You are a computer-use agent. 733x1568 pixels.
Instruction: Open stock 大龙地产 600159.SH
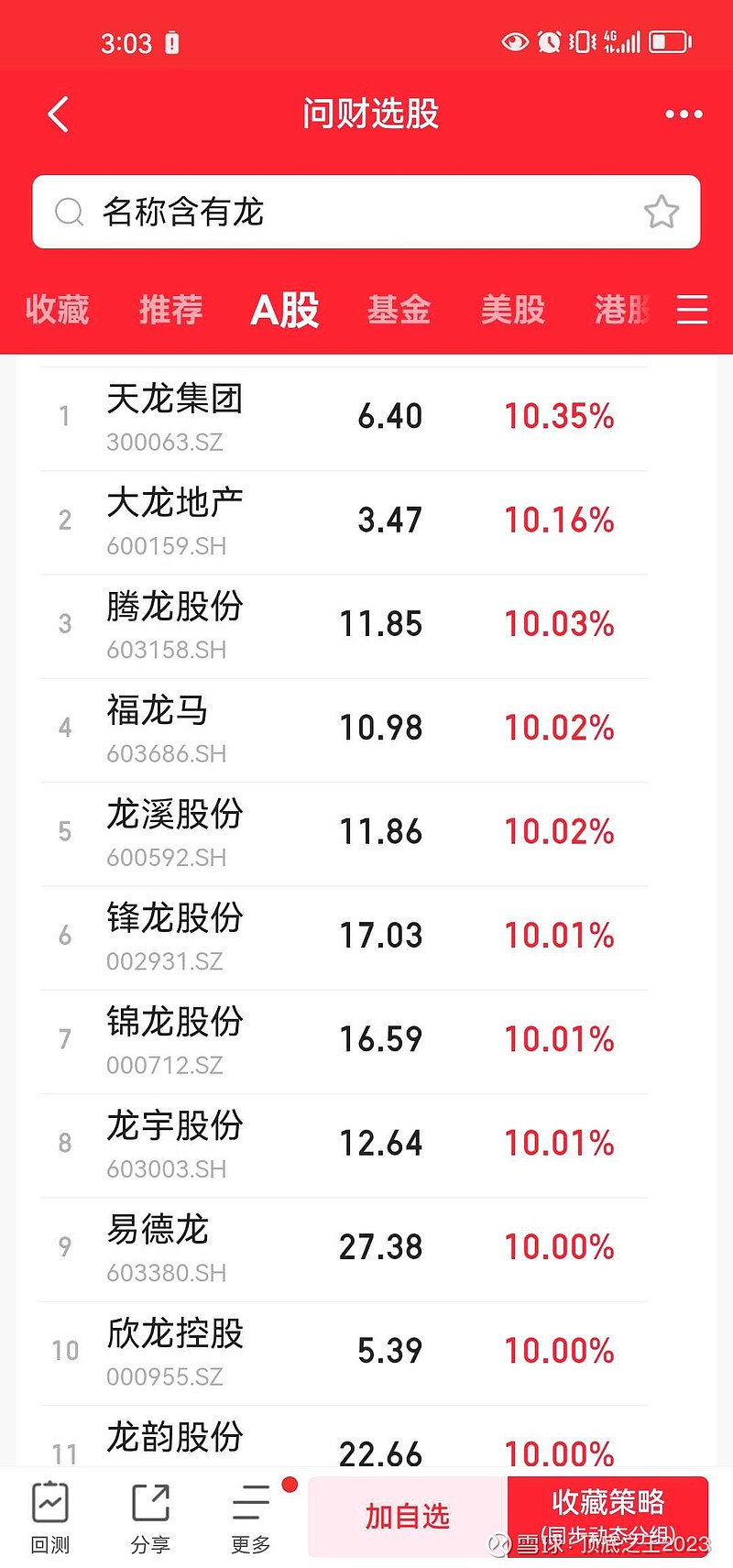[344, 523]
